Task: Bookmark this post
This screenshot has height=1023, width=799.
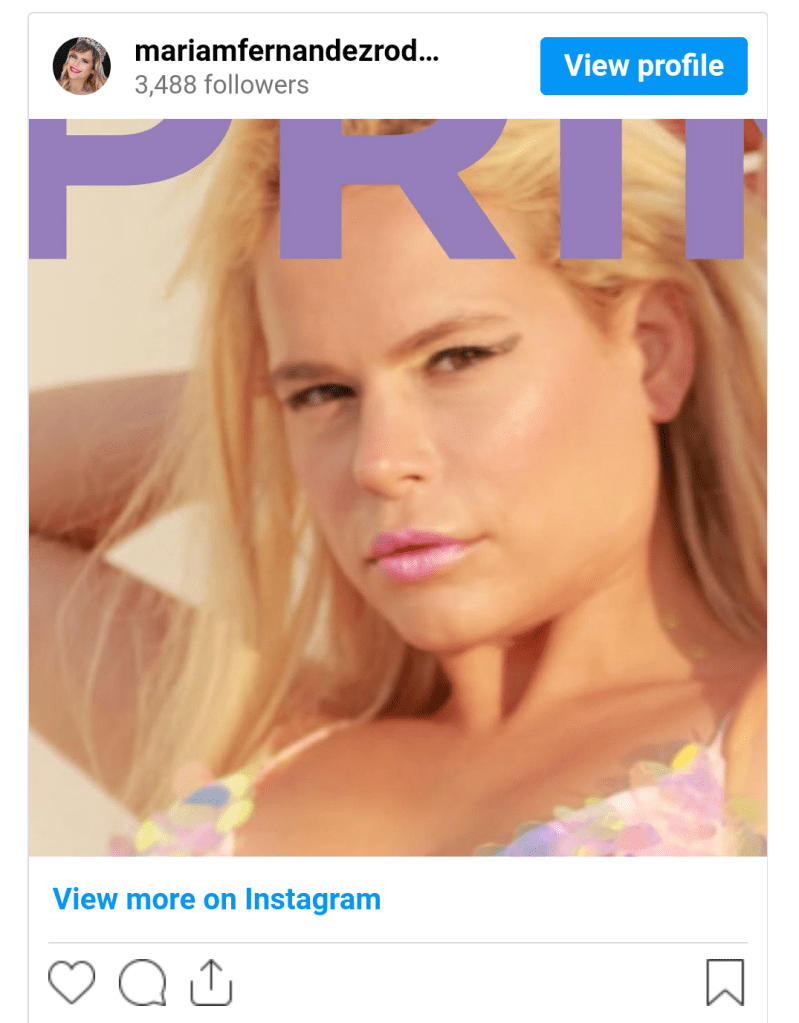Action: point(725,982)
